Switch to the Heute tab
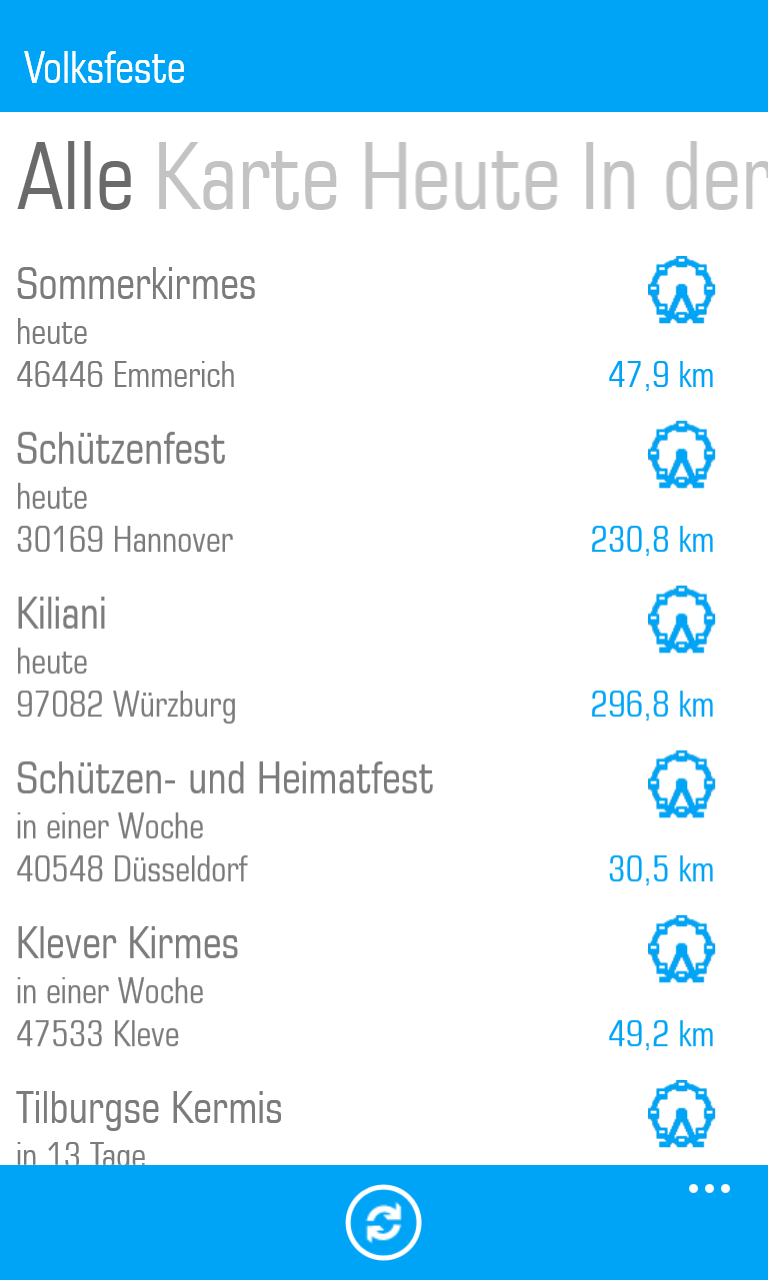768x1280 pixels. click(x=460, y=178)
